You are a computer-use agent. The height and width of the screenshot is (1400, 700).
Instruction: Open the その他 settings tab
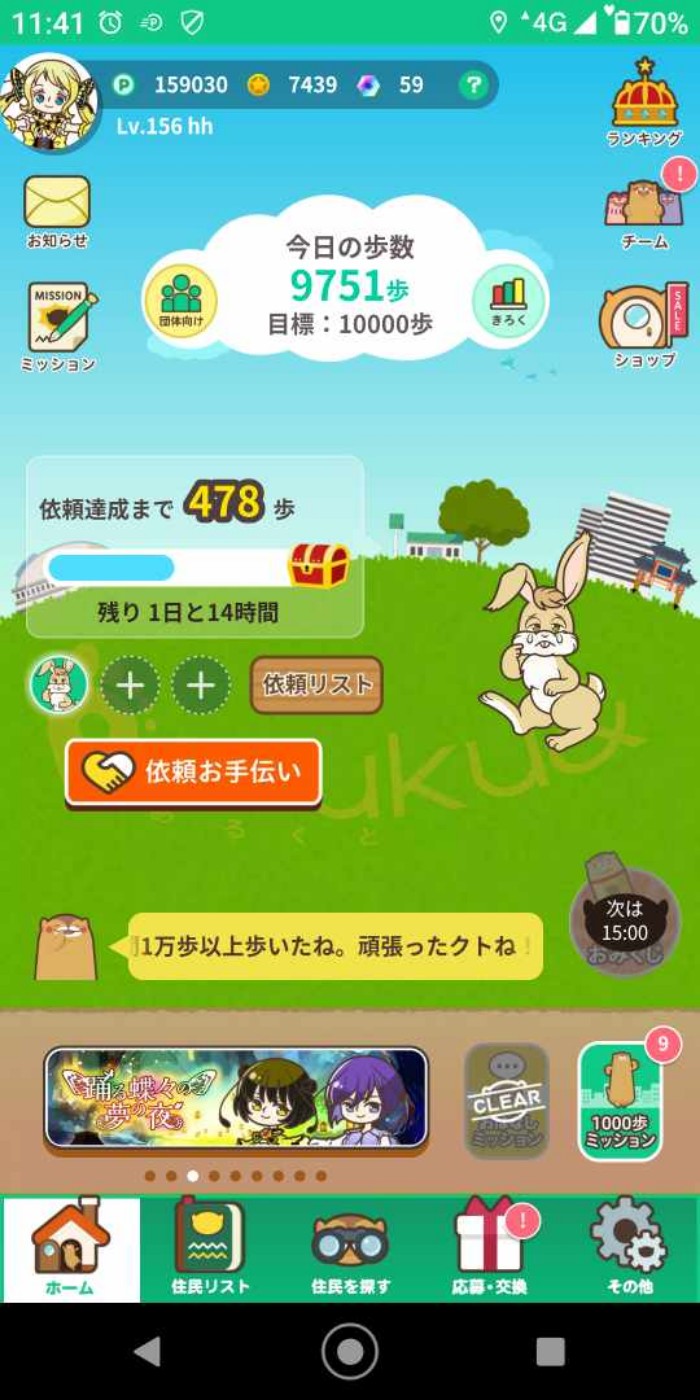(x=629, y=1248)
